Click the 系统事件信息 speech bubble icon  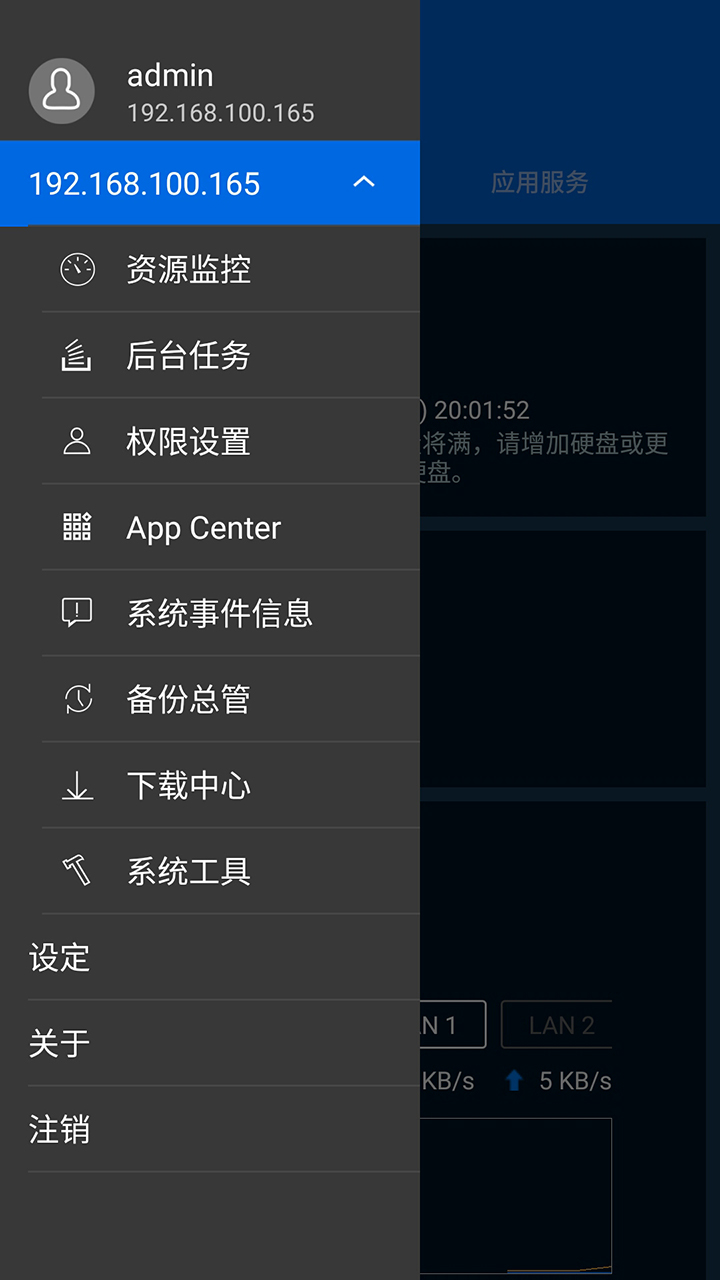[77, 613]
